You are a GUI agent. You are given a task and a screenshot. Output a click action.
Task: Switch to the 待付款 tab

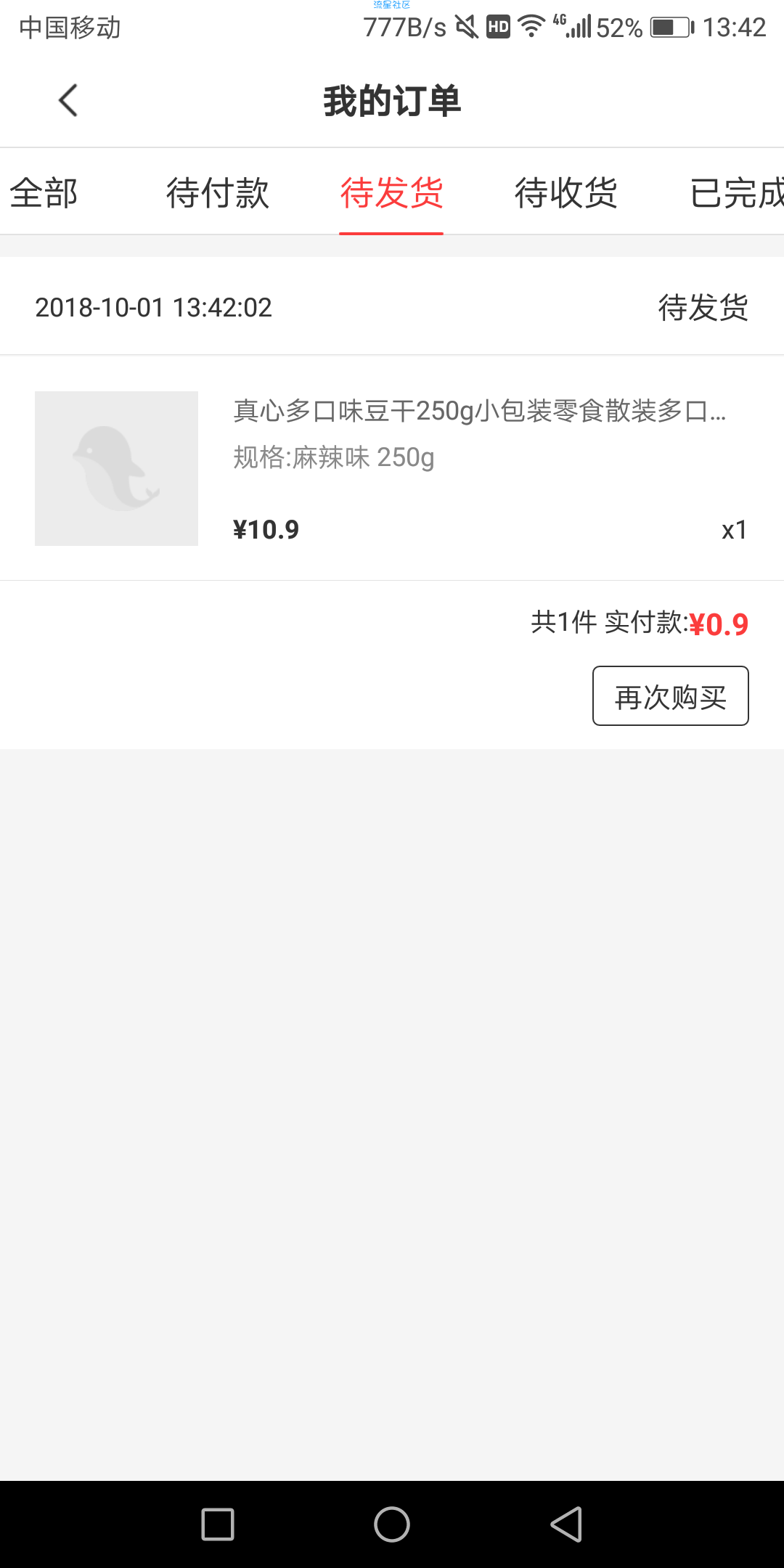[217, 193]
